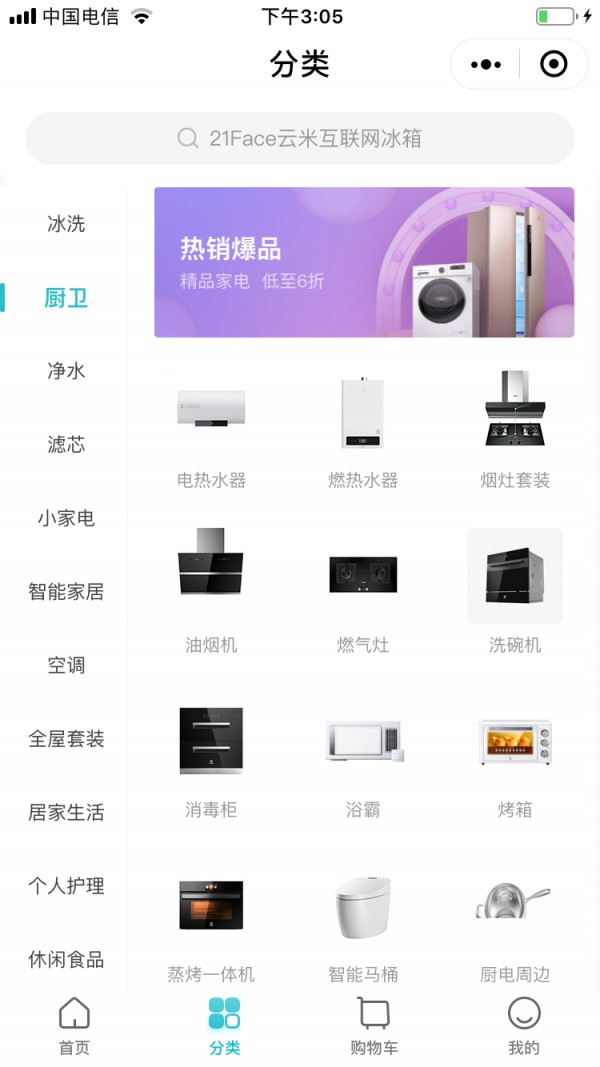600x1067 pixels.
Task: Switch to the 我的 tab
Action: (x=524, y=1026)
